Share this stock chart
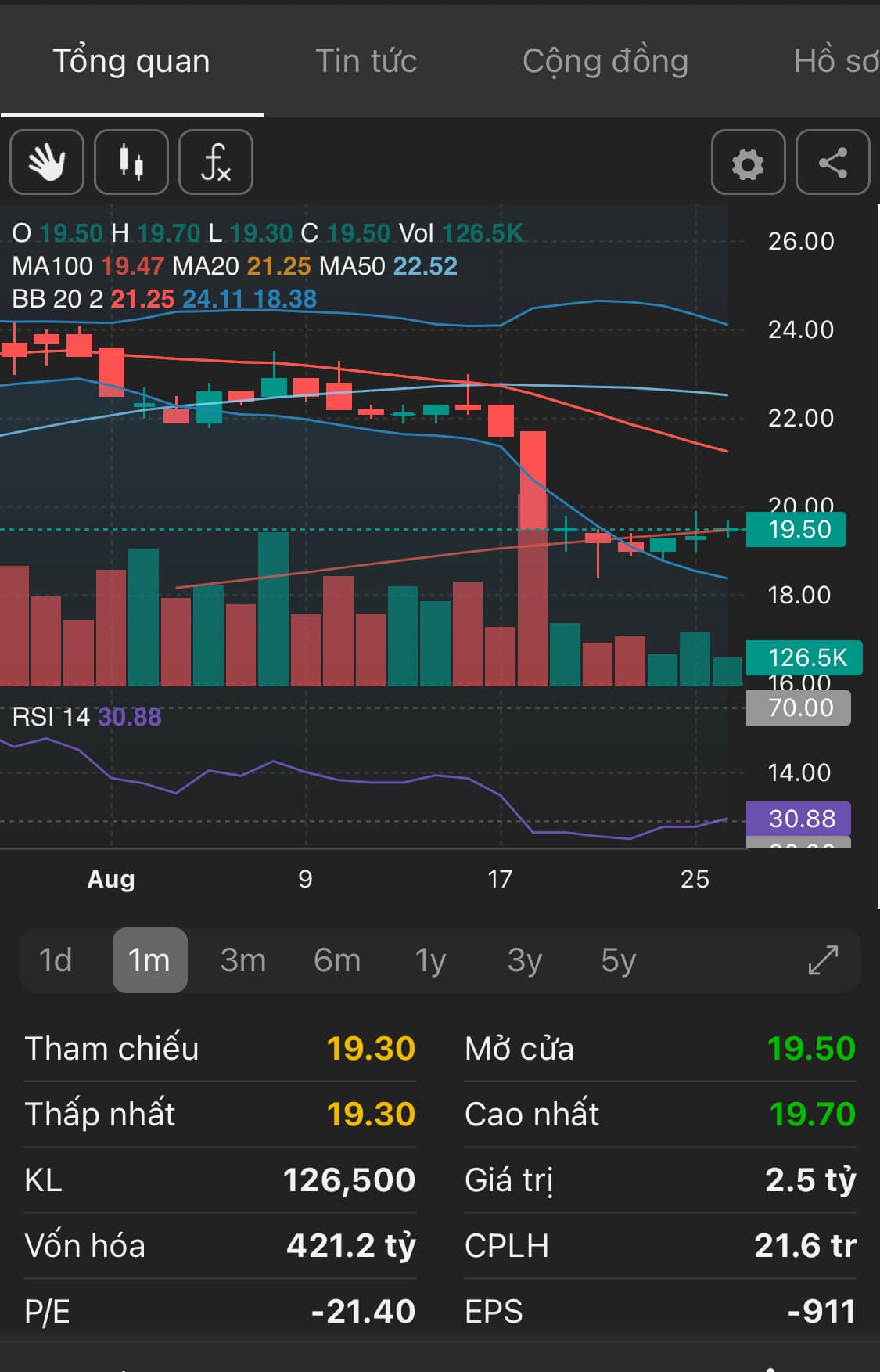 (832, 162)
